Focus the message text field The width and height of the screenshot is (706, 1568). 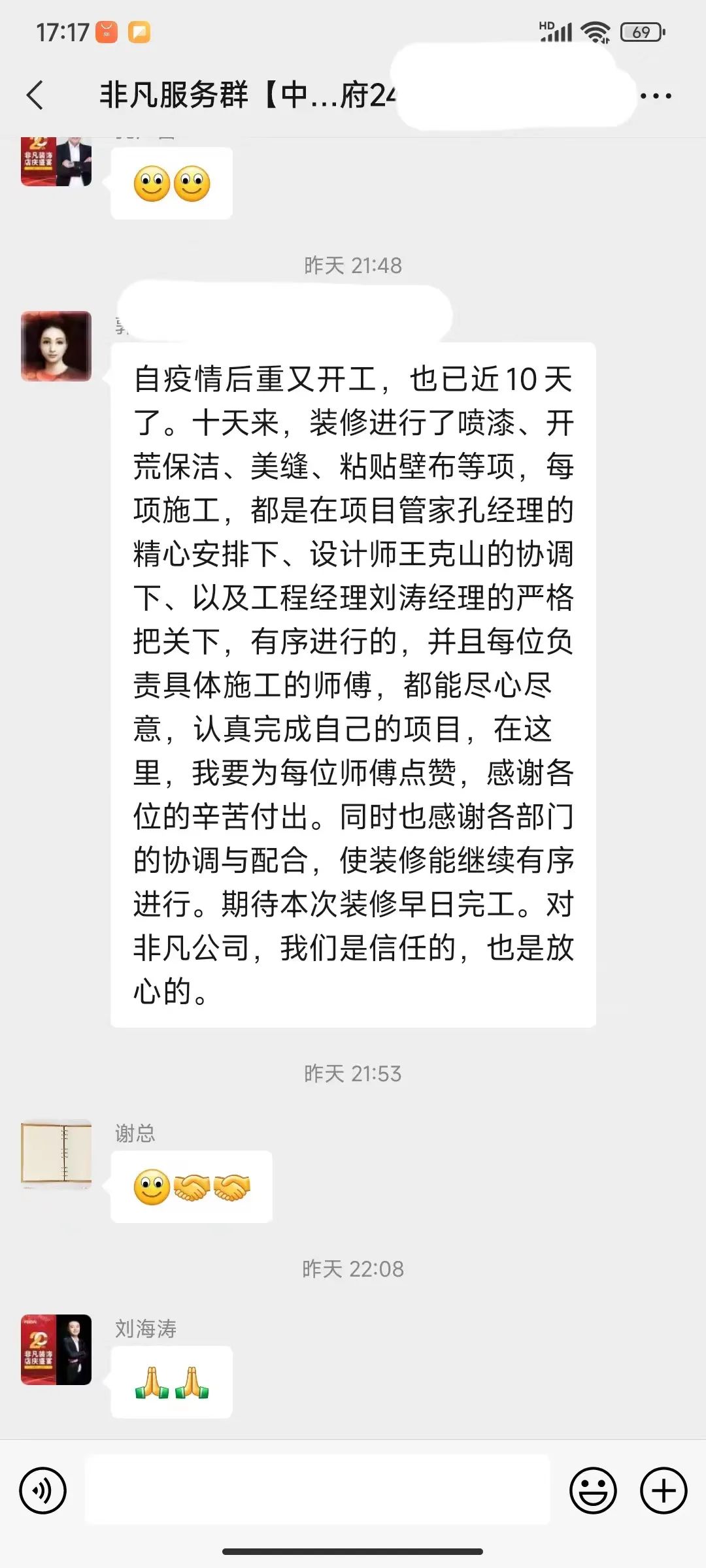click(x=318, y=1491)
